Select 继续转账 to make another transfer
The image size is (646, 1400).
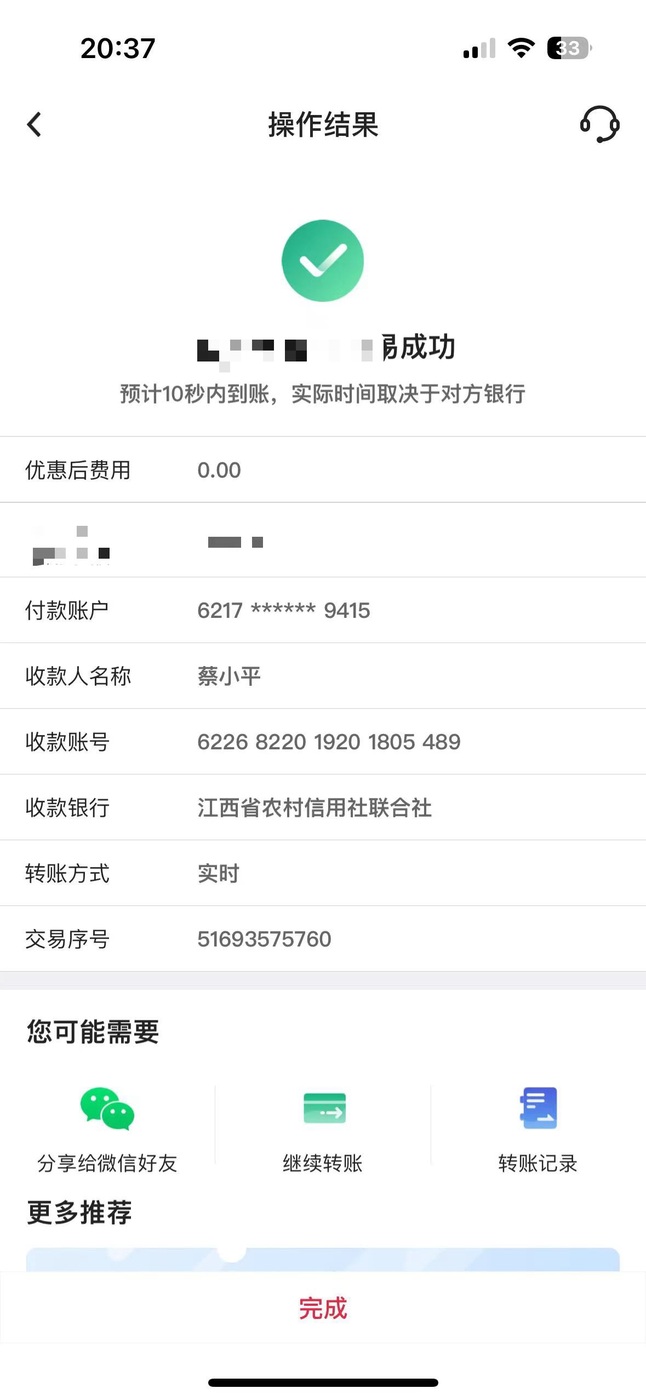click(x=323, y=1130)
